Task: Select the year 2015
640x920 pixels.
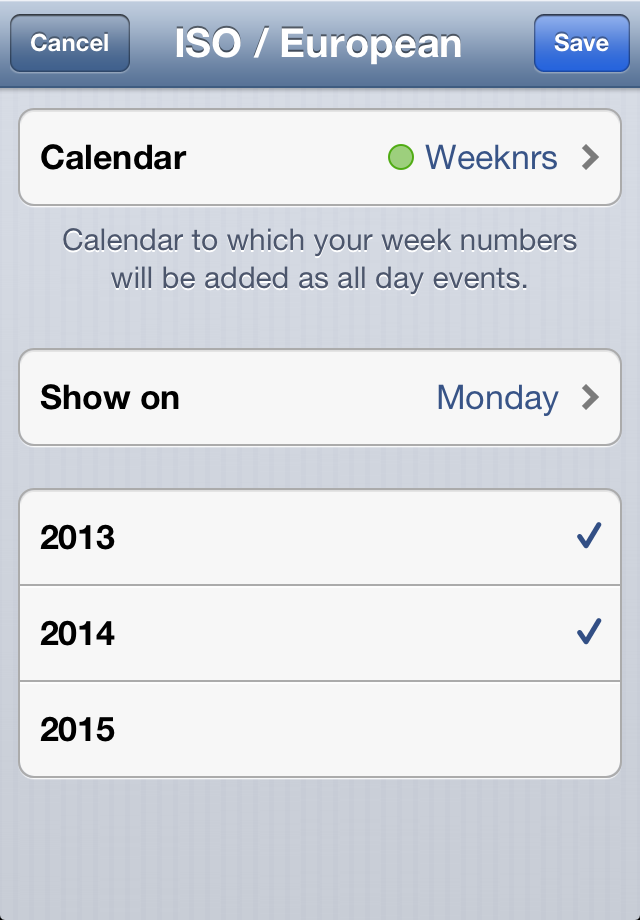Action: coord(320,730)
